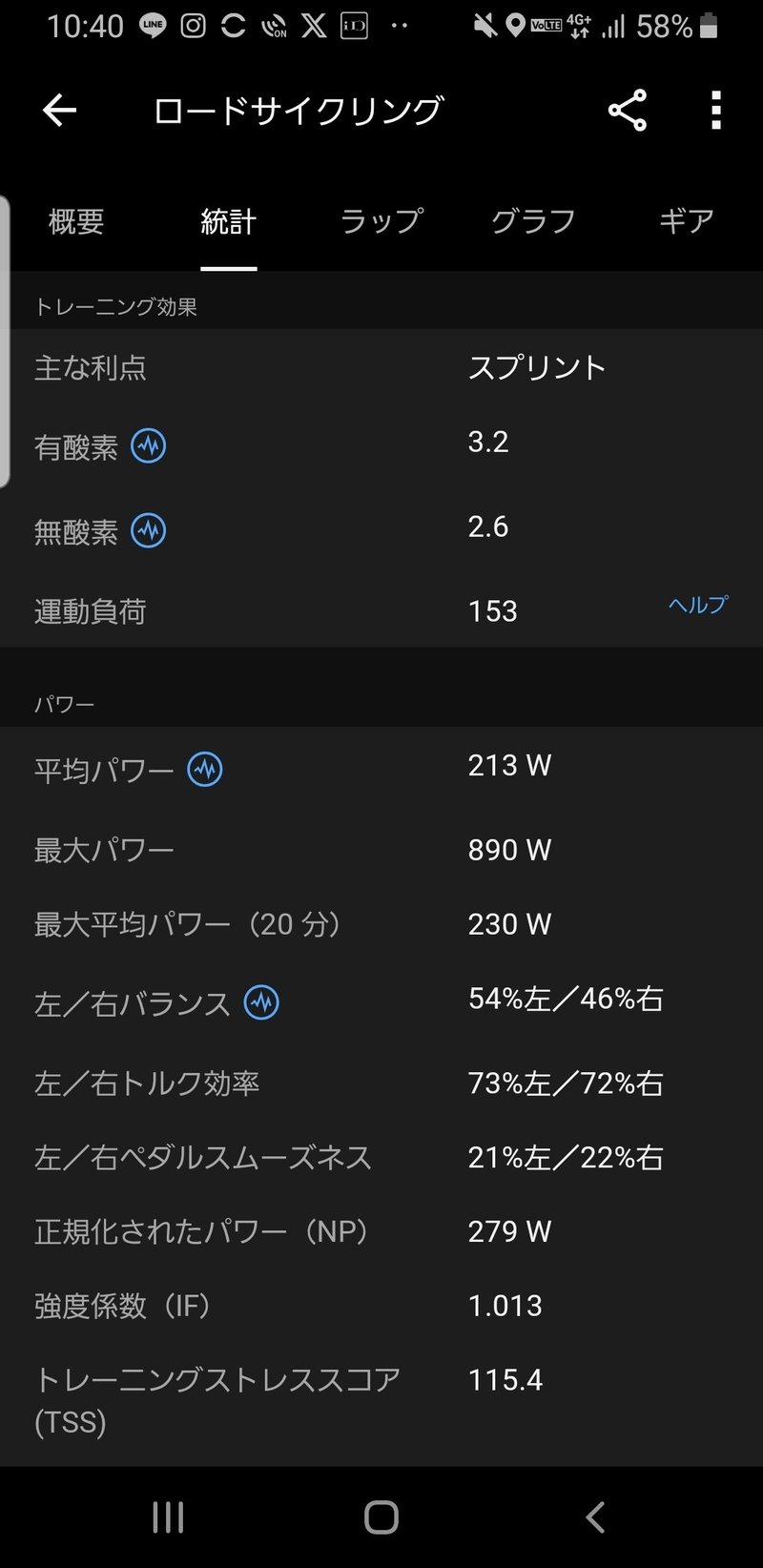Viewport: 763px width, 1568px height.
Task: Open the ヘルプ link beside 運動負荷
Action: click(x=697, y=603)
